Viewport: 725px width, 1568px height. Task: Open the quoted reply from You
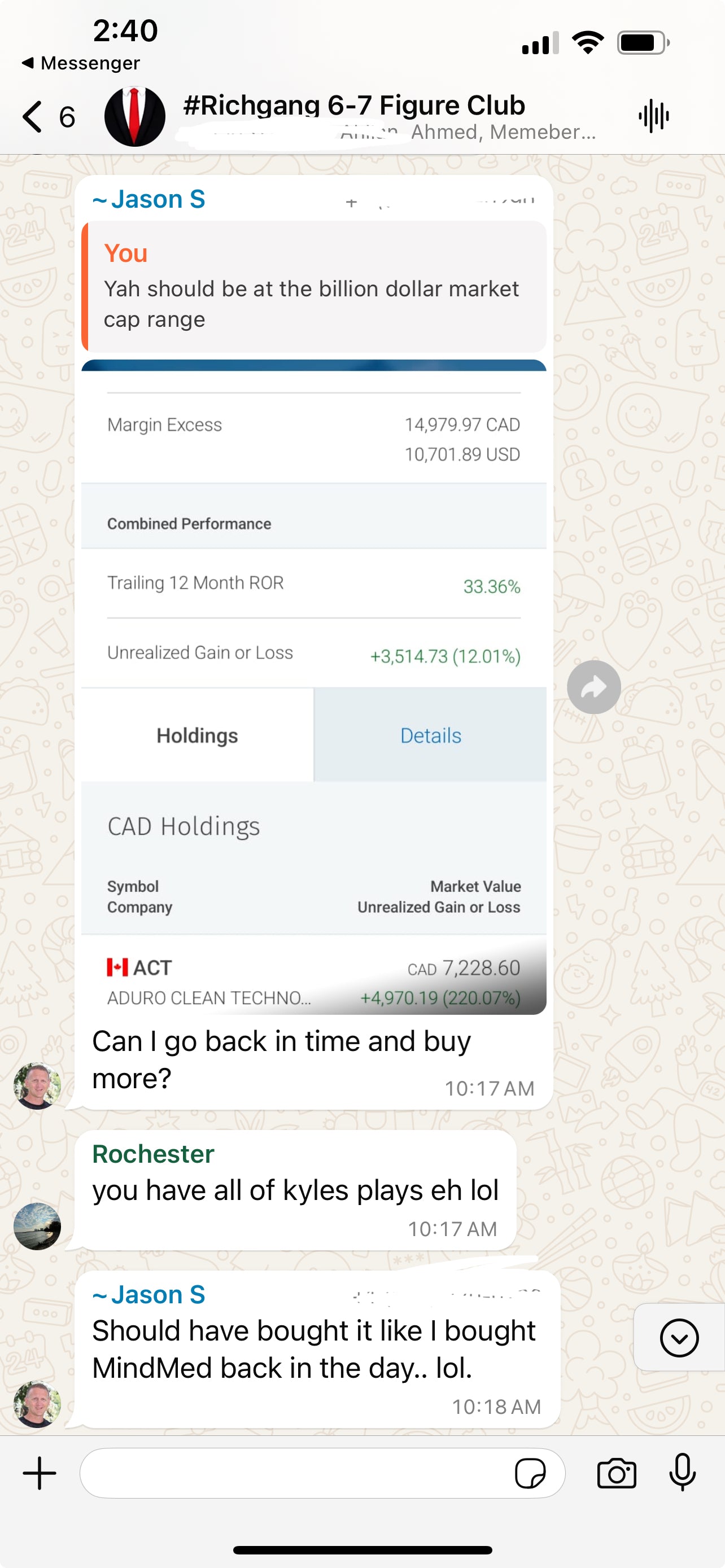313,287
